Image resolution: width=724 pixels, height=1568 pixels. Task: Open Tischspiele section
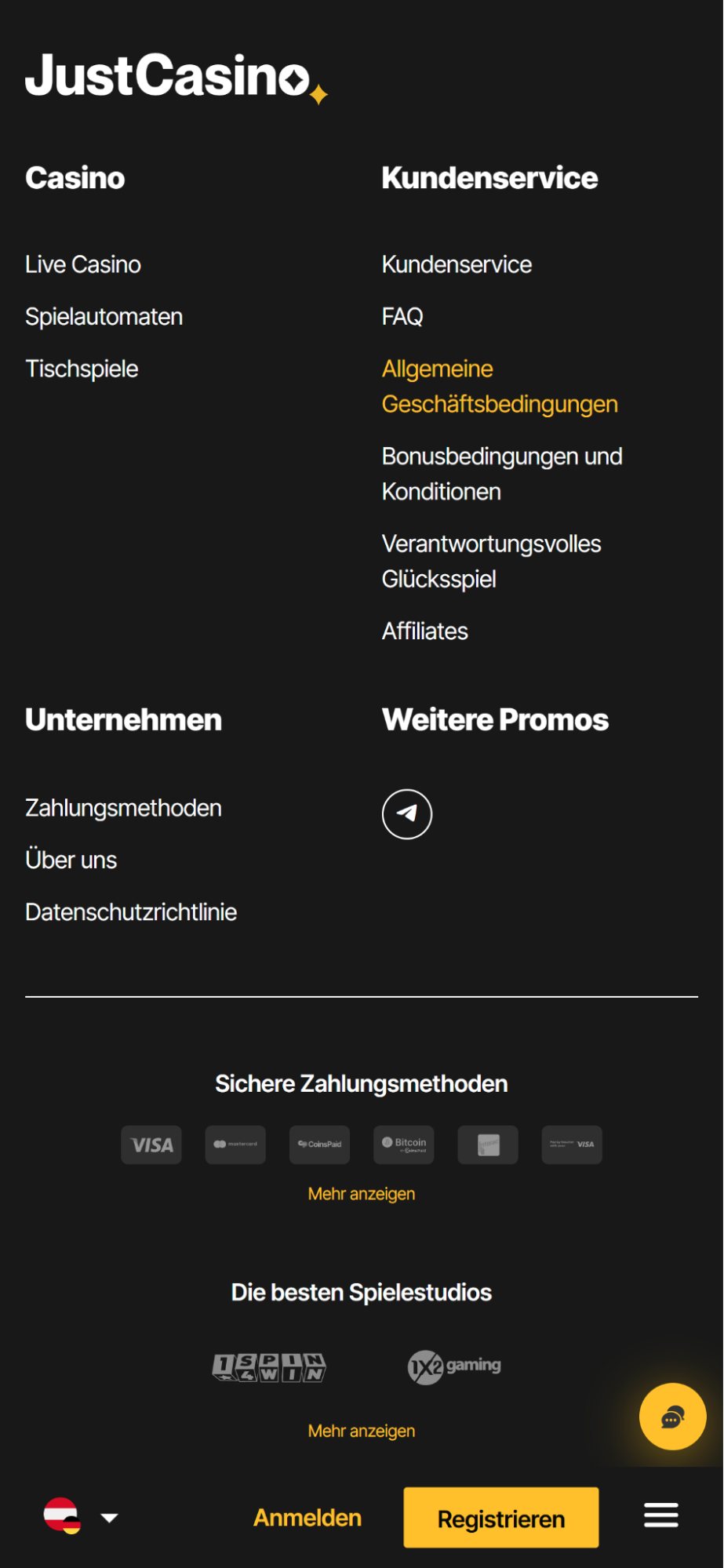[82, 369]
